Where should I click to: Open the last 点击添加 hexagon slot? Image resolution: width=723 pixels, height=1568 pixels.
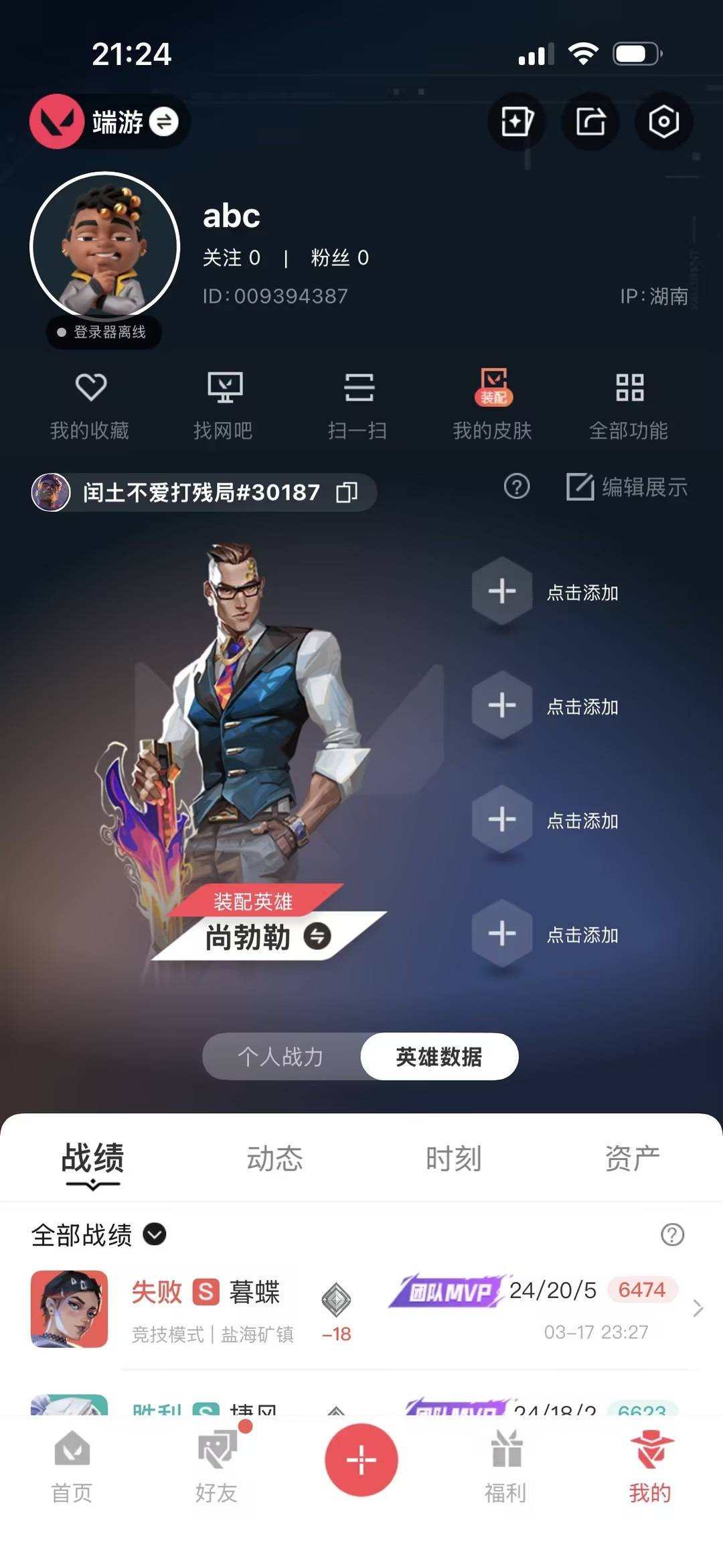click(x=501, y=934)
